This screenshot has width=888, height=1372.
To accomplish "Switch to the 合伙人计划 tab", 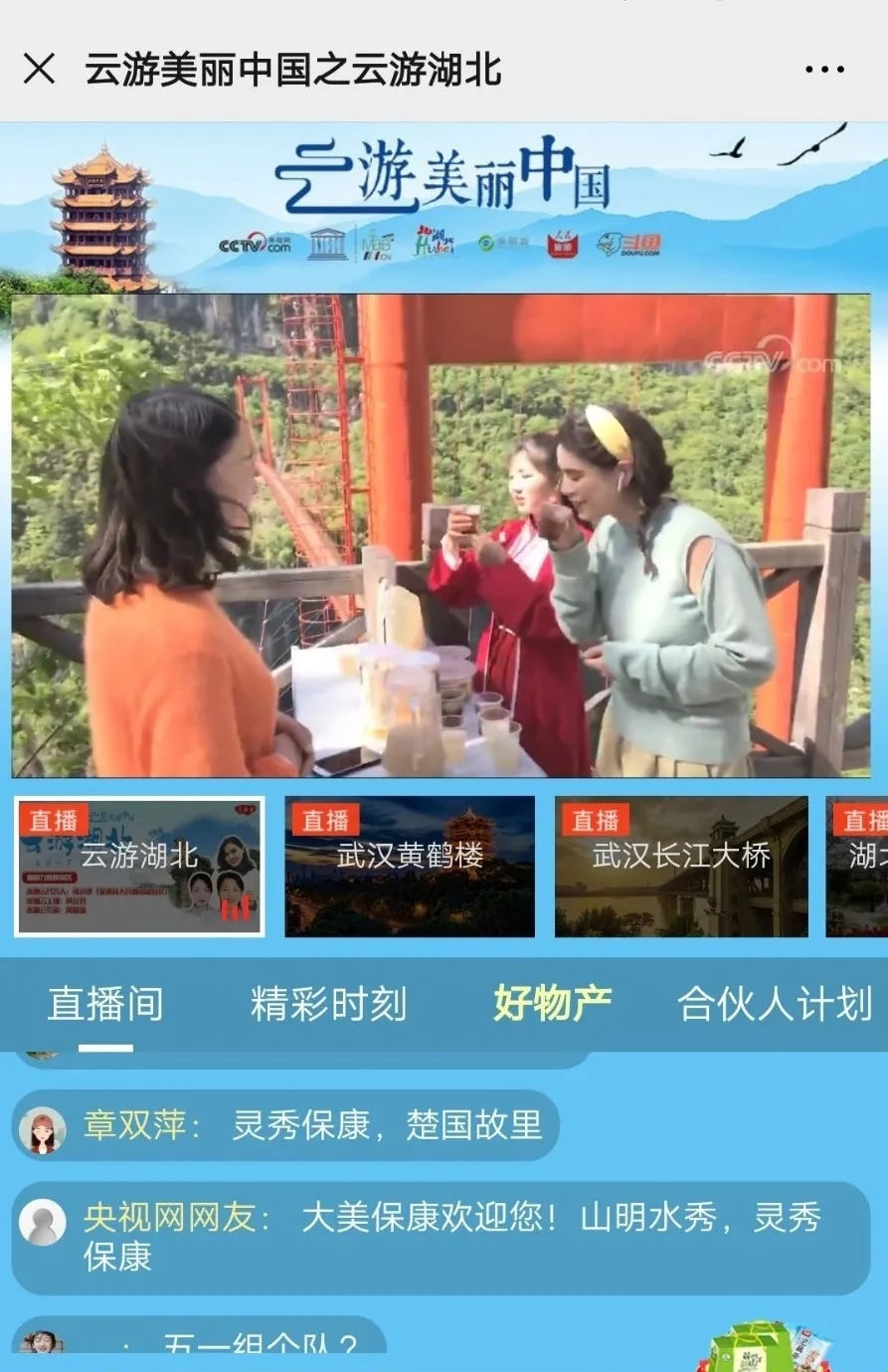I will (x=774, y=1004).
